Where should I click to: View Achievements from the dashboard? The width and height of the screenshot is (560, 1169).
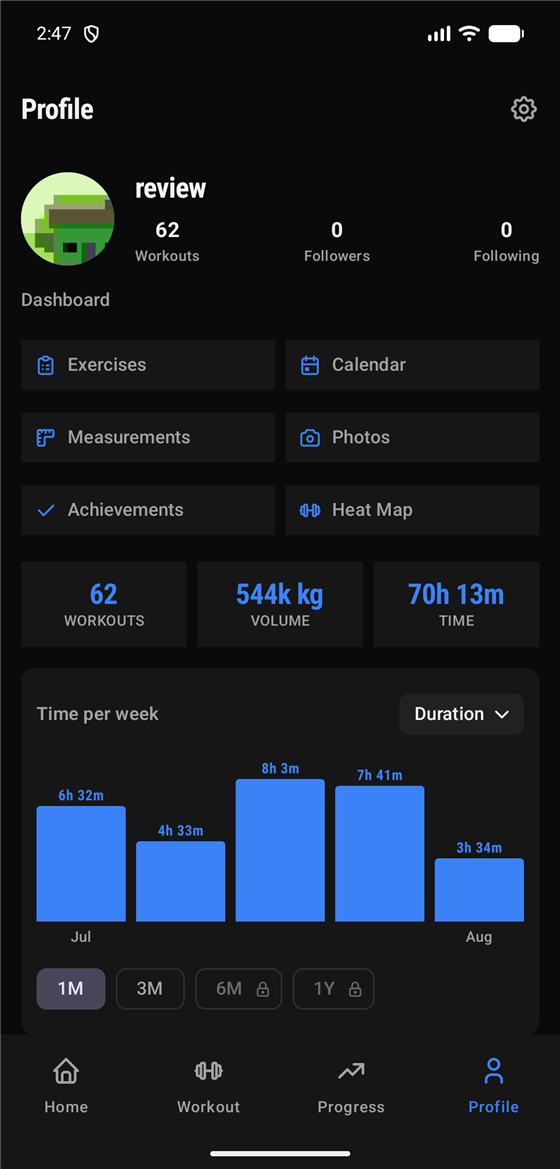click(x=148, y=510)
